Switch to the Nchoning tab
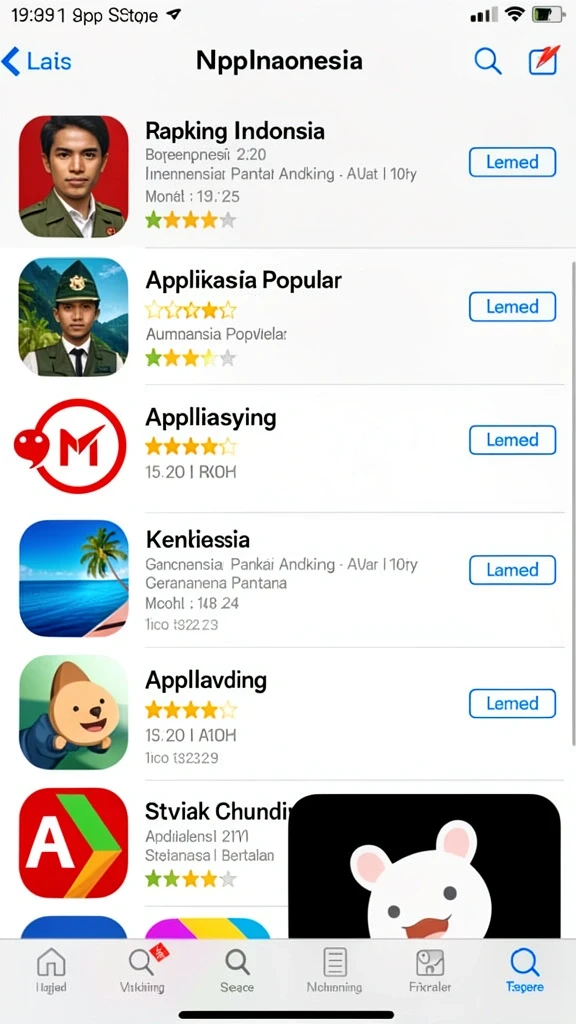The height and width of the screenshot is (1024, 576). [x=334, y=971]
